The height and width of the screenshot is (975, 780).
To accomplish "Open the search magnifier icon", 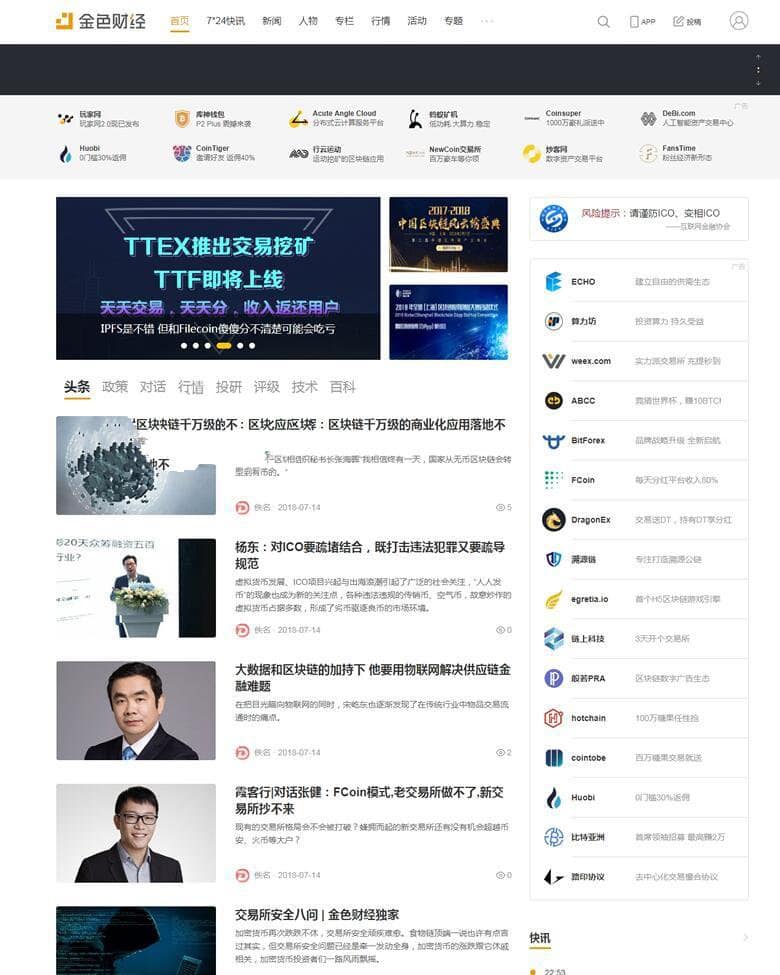I will point(603,21).
